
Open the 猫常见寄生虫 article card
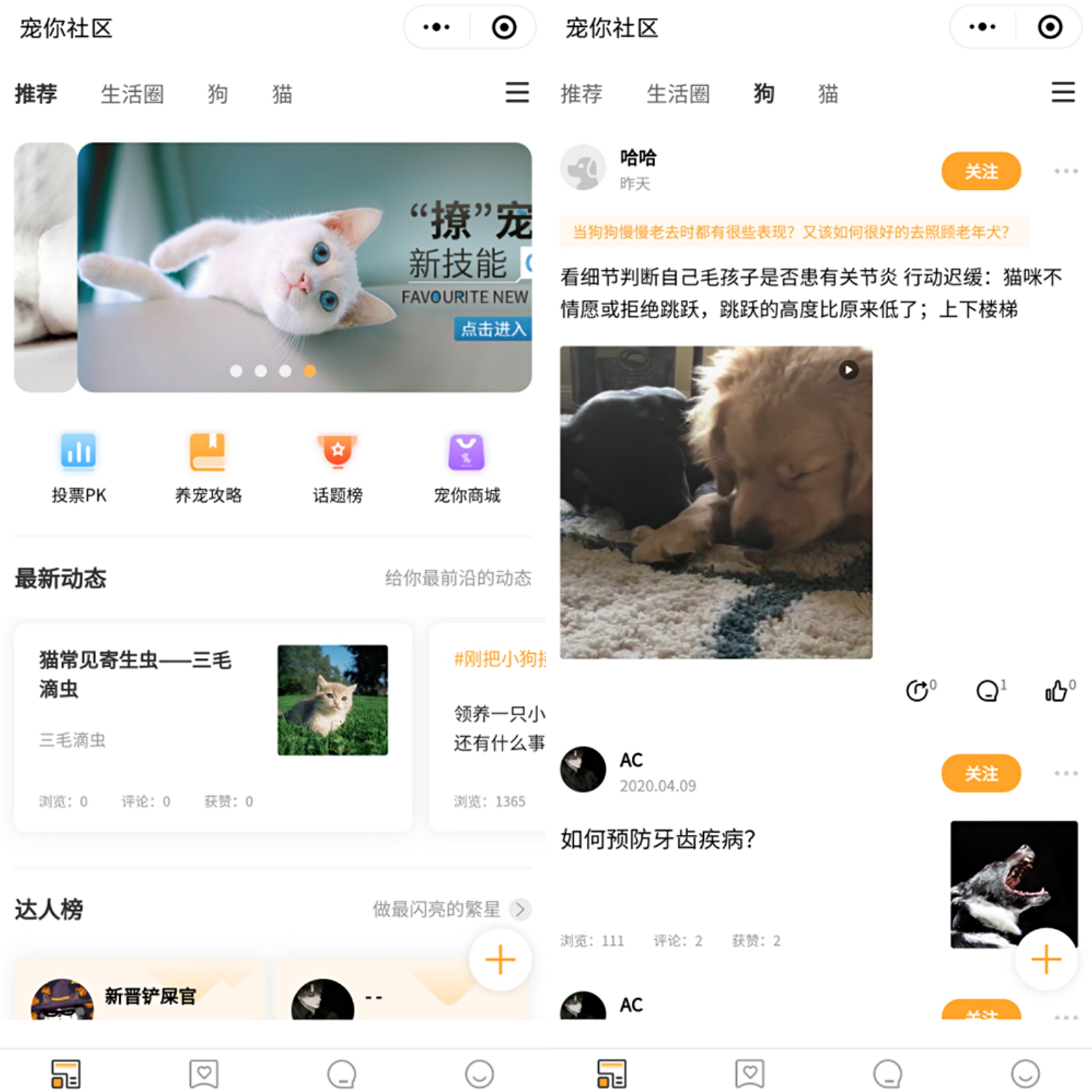coord(213,727)
